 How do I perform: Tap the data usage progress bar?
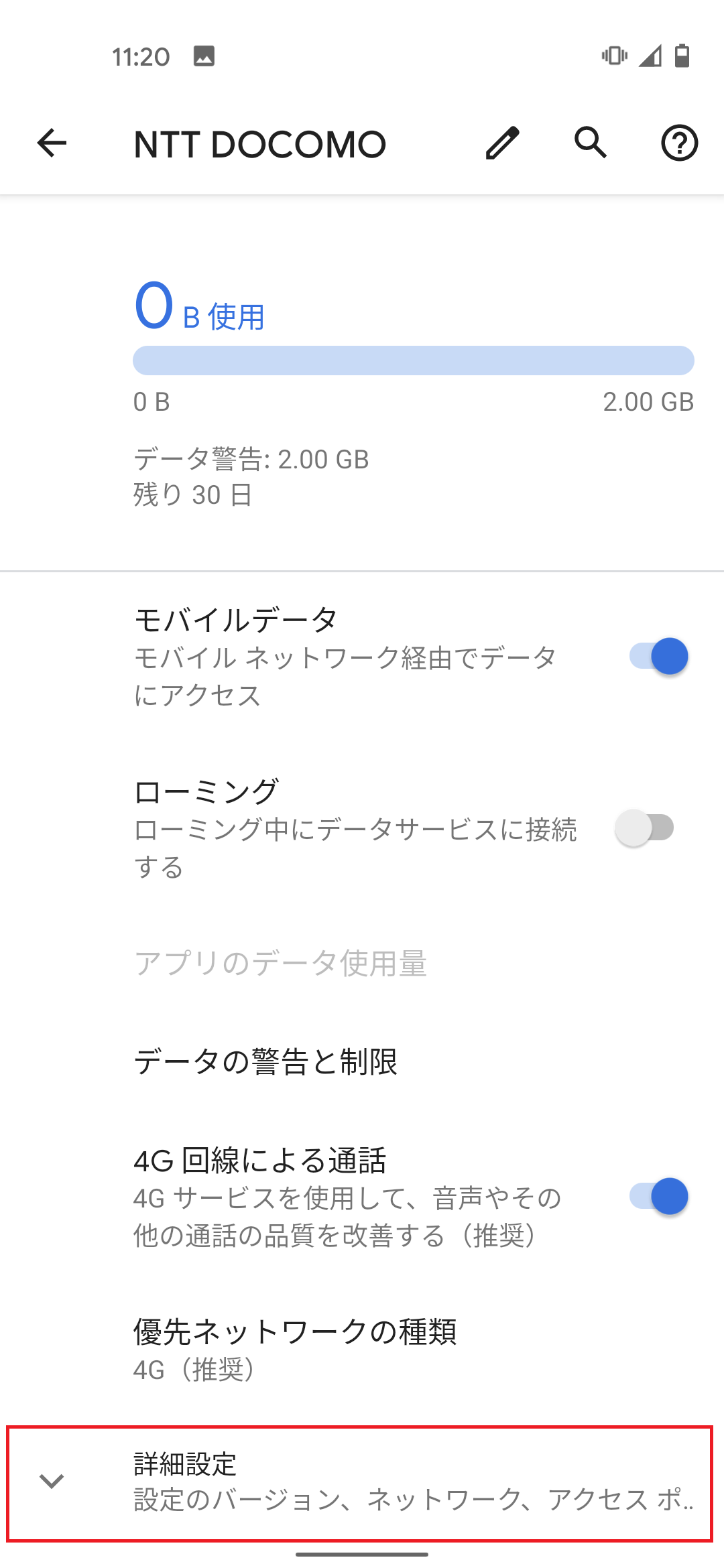414,360
